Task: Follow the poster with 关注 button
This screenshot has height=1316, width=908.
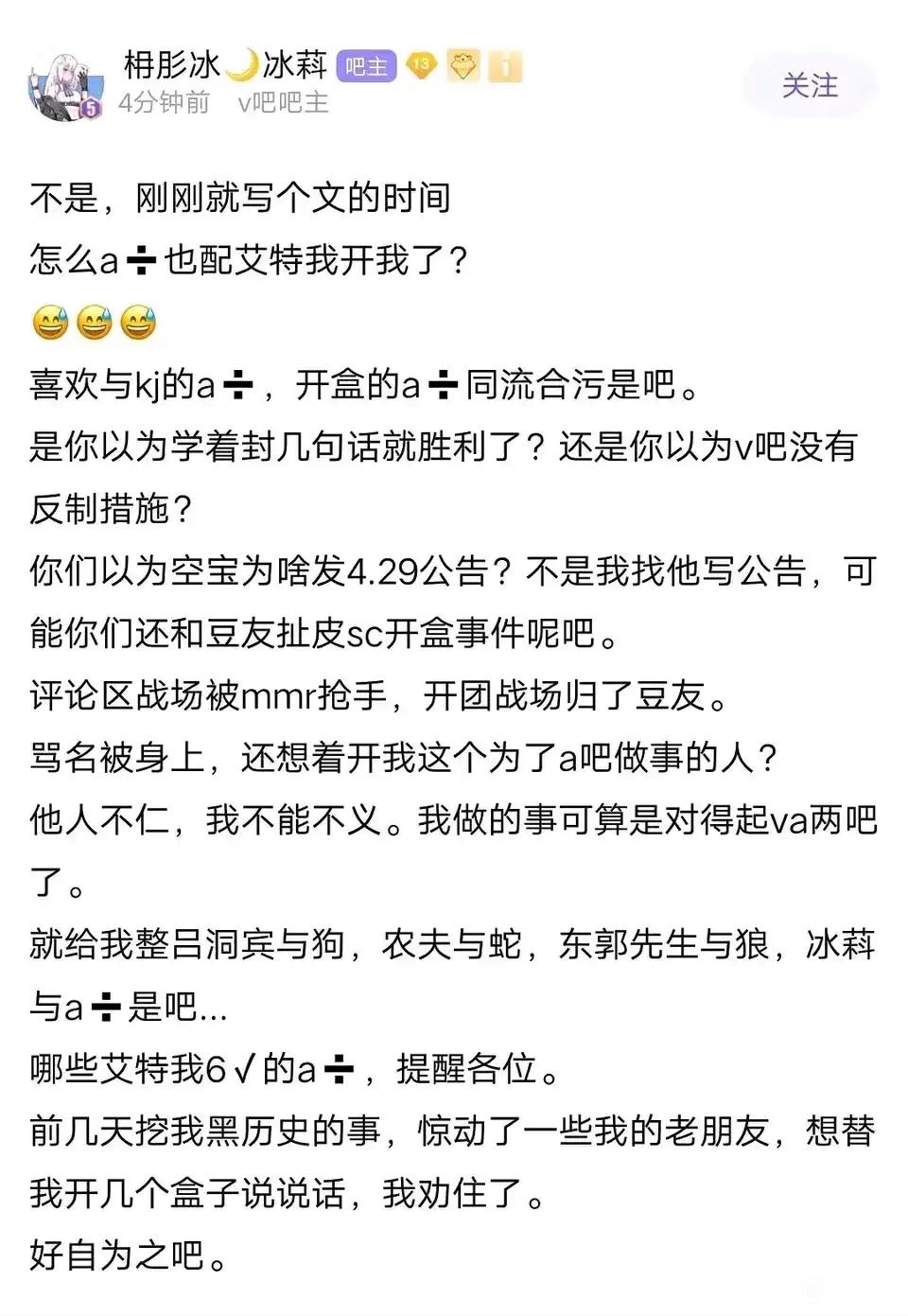Action: [x=810, y=86]
